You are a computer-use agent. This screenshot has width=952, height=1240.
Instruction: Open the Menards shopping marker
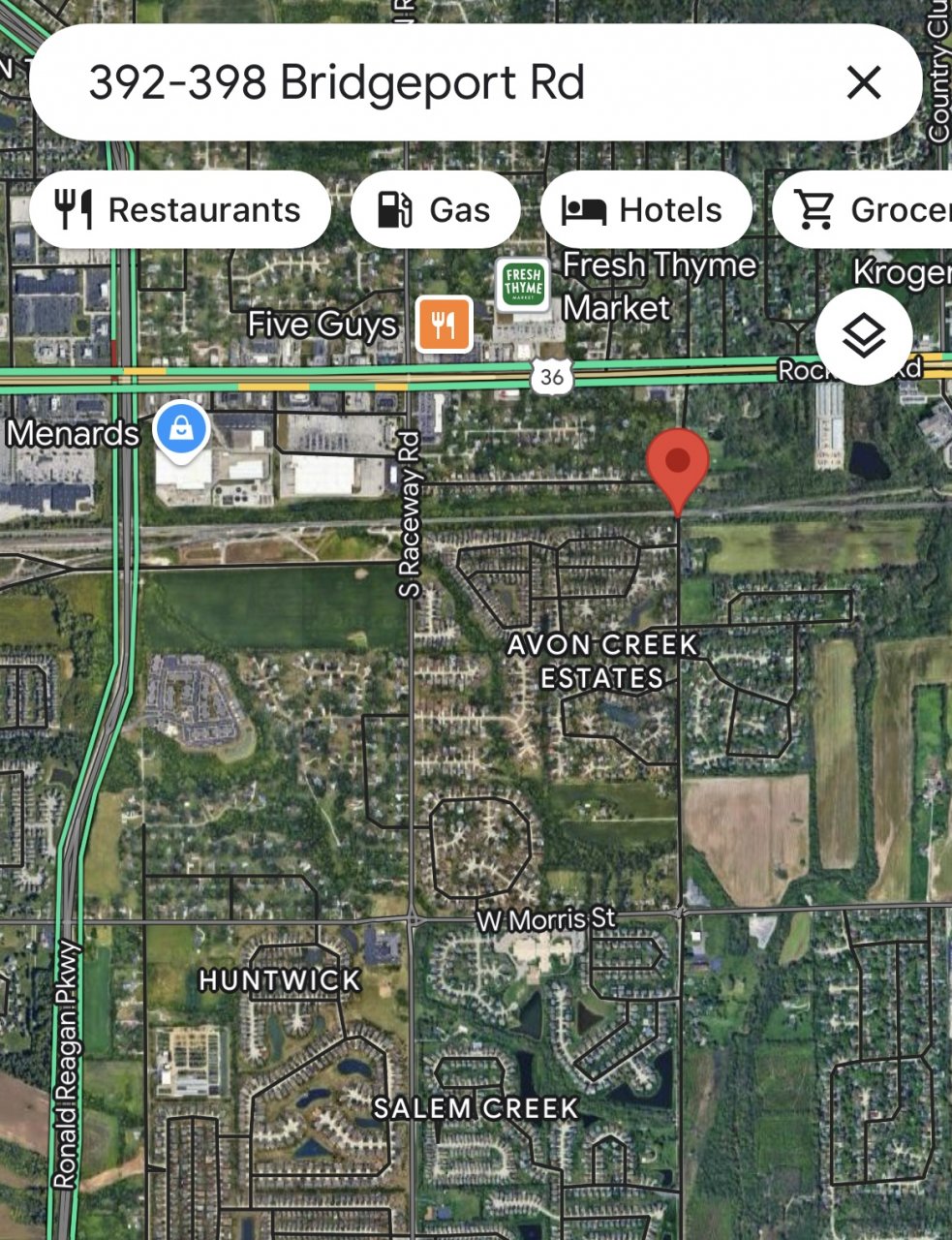[181, 427]
